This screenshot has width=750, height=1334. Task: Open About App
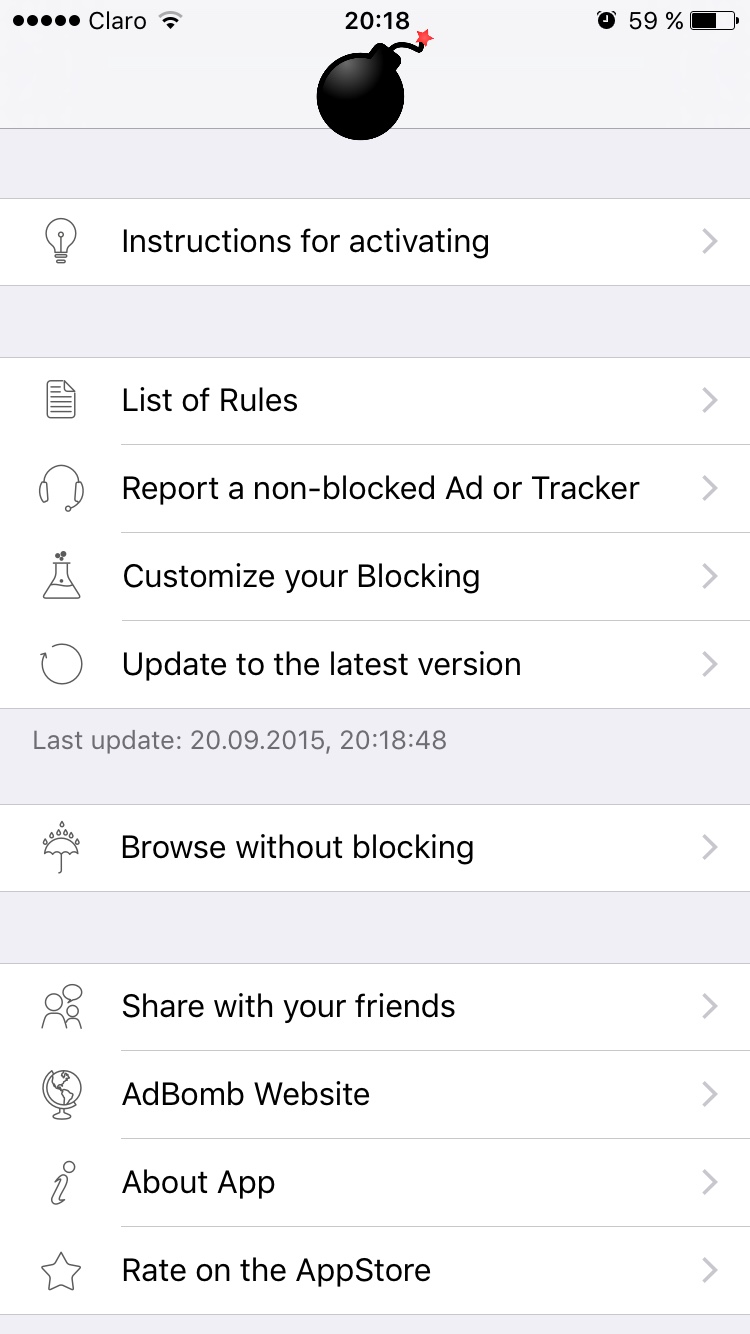[x=375, y=1183]
